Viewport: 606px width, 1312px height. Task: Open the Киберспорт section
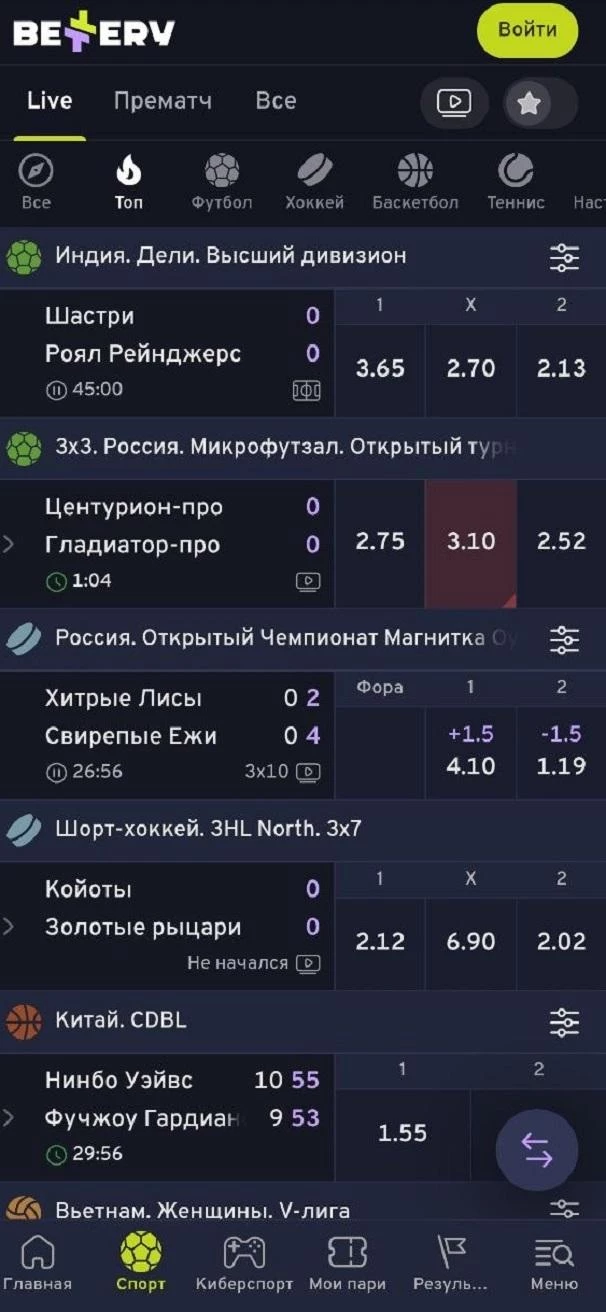point(244,1263)
